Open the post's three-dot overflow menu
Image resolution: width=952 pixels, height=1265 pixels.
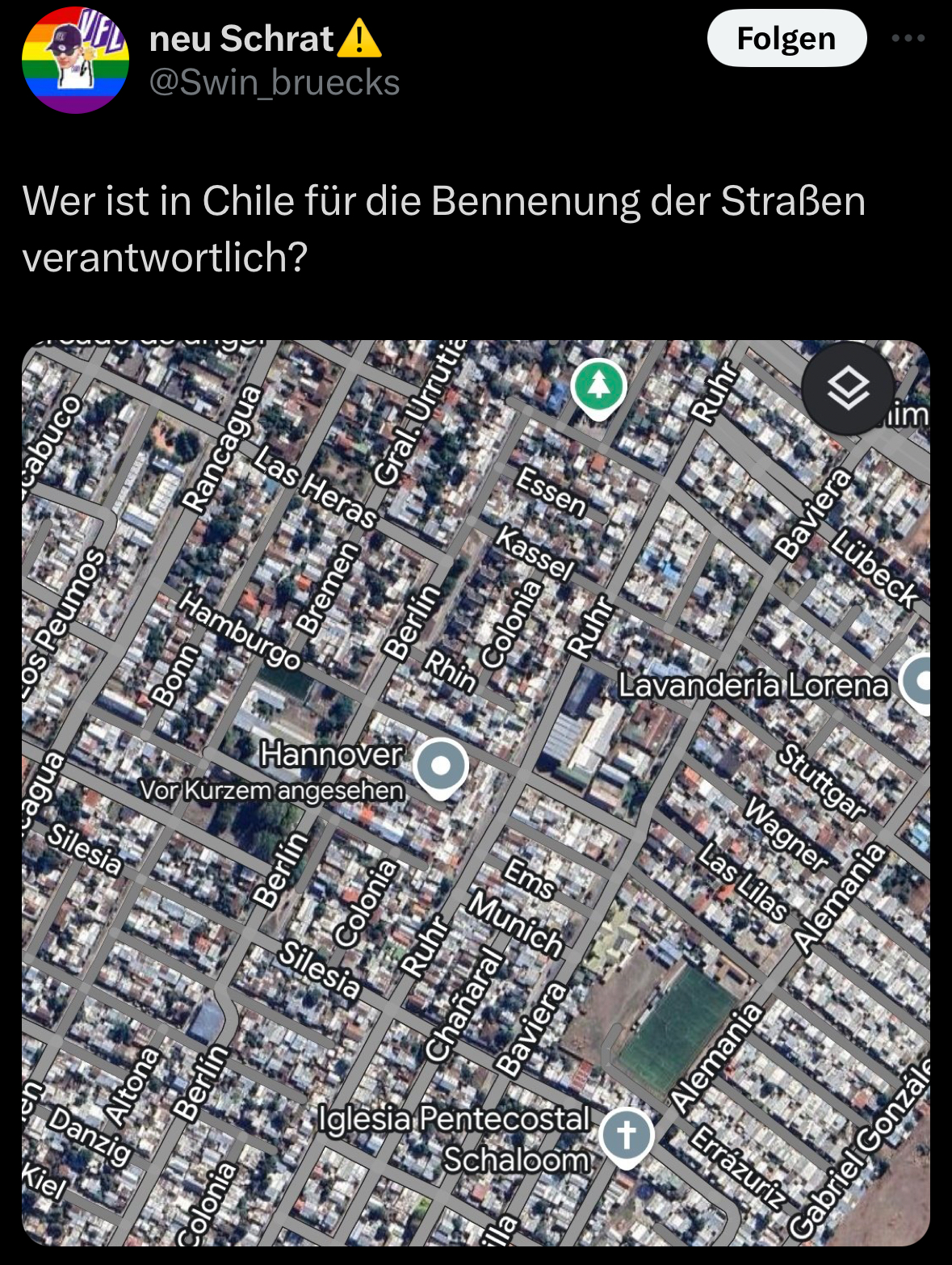click(x=908, y=38)
